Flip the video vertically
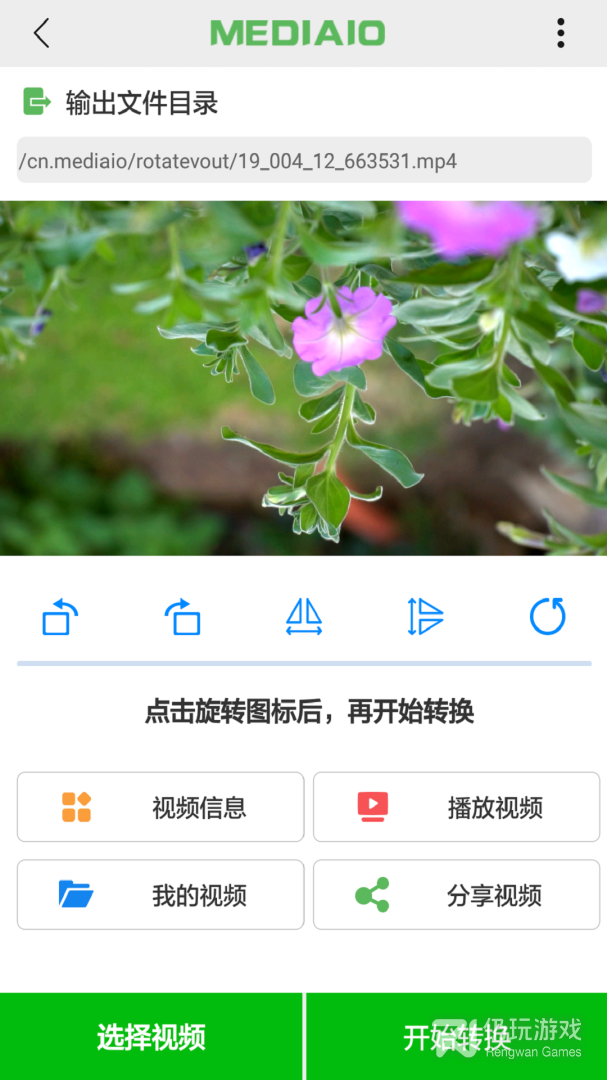This screenshot has height=1080, width=607. [425, 617]
